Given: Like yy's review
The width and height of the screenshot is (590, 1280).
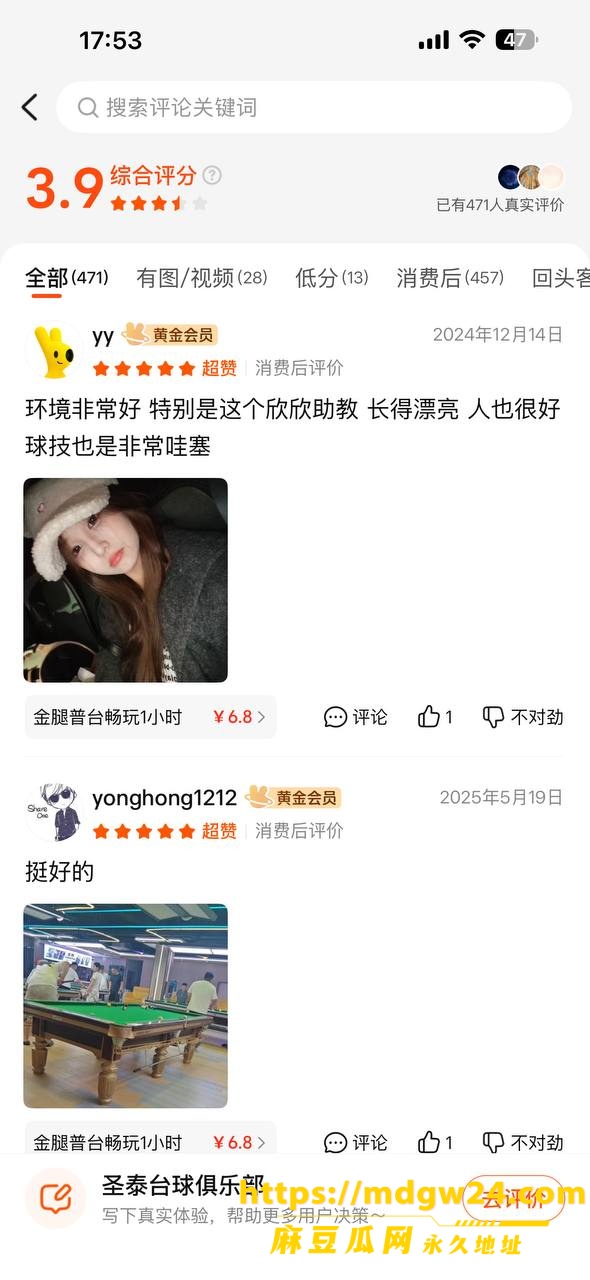Looking at the screenshot, I should click(436, 717).
